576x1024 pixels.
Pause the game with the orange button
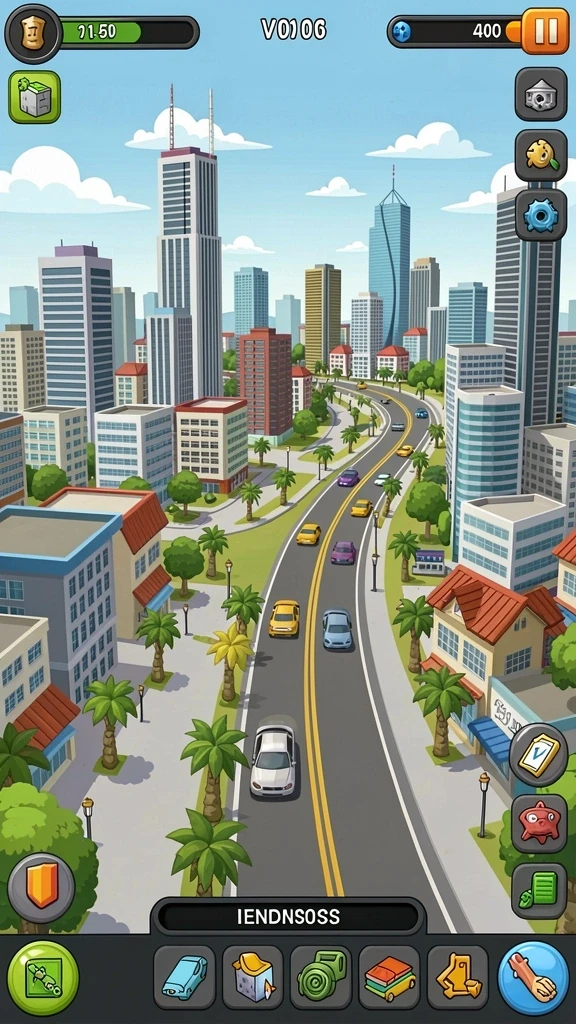click(x=545, y=31)
